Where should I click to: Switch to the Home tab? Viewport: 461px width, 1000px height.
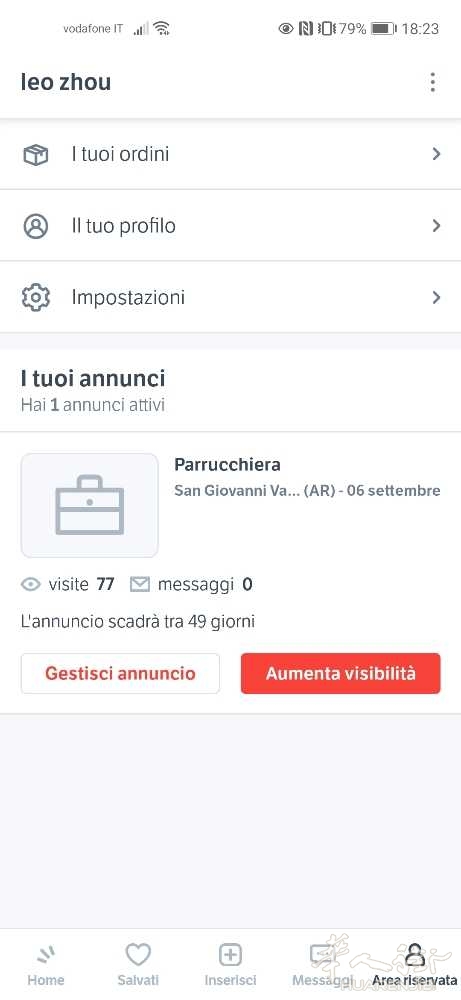tap(46, 964)
